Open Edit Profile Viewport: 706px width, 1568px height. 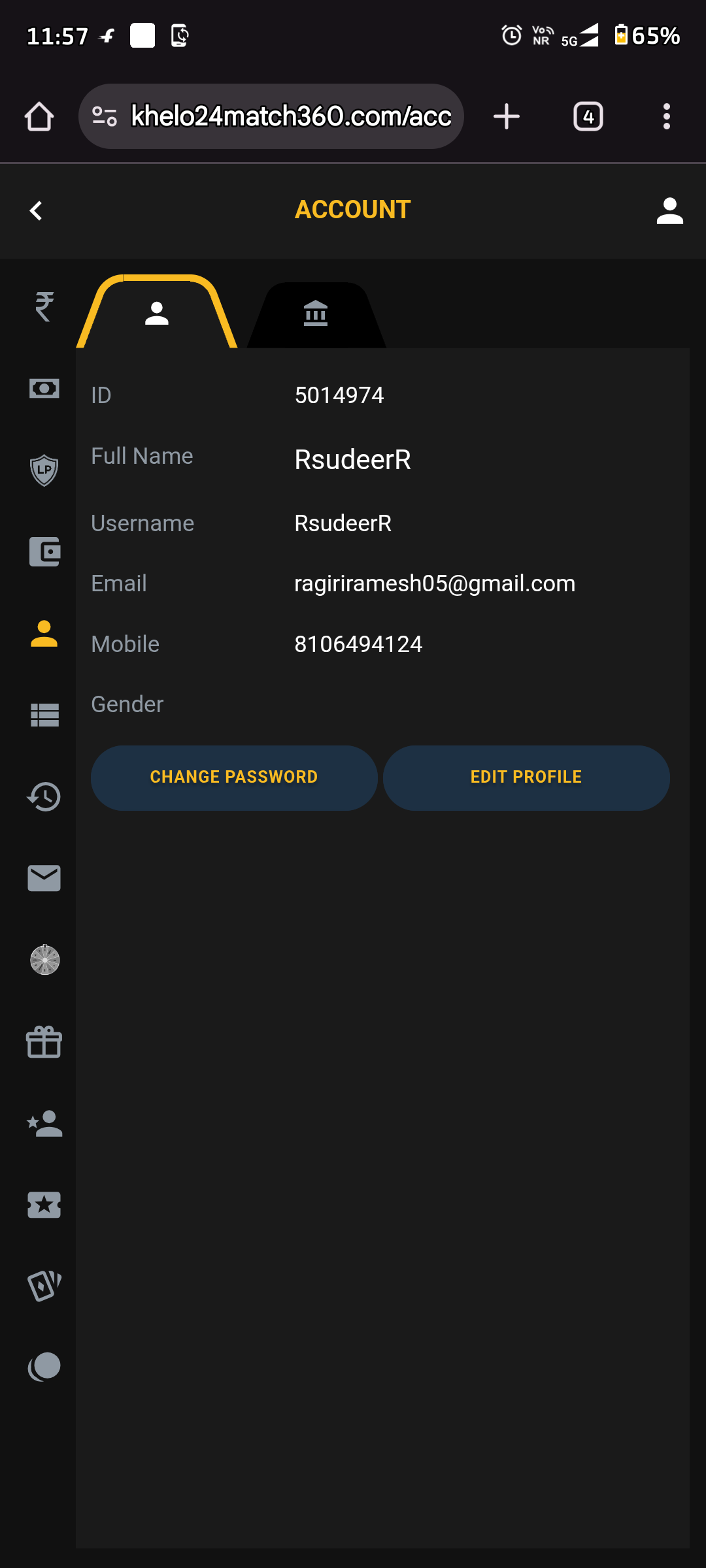(526, 777)
